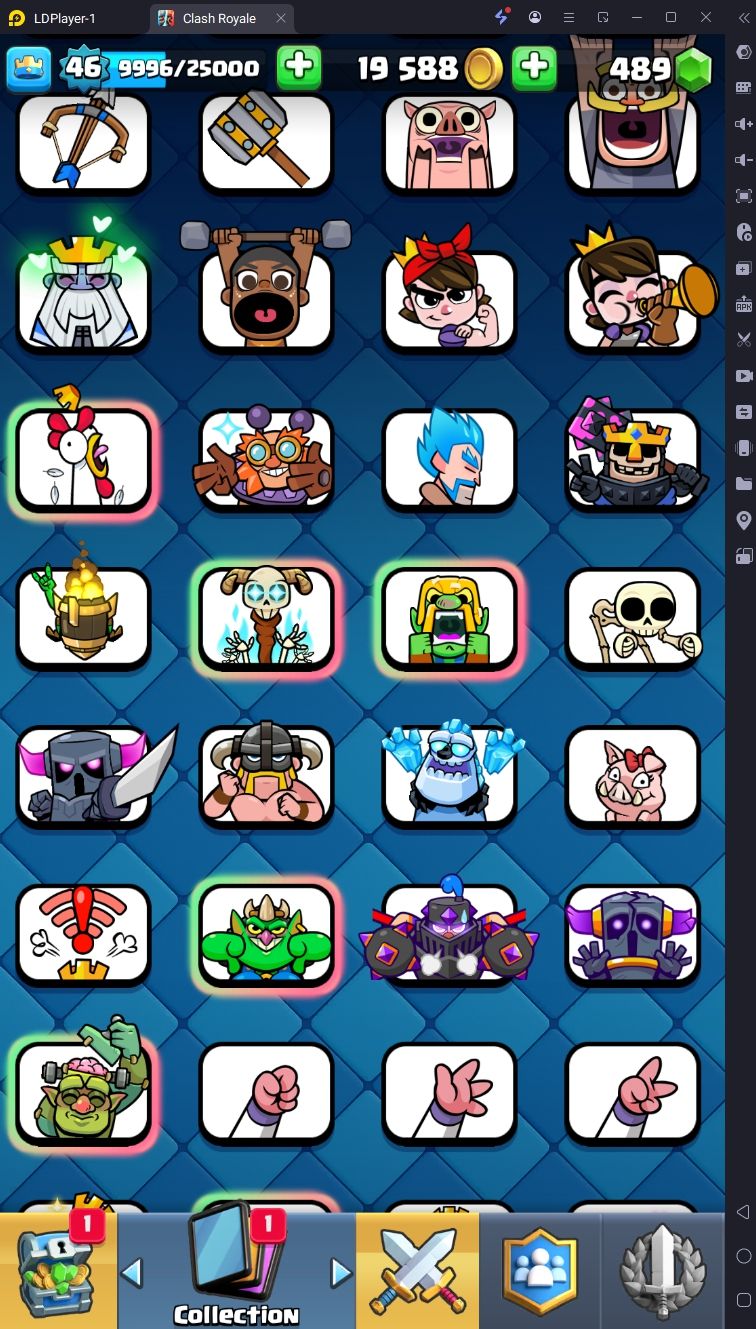Viewport: 756px width, 1329px height.
Task: Close the Clash Royale emulator tab
Action: (x=281, y=17)
